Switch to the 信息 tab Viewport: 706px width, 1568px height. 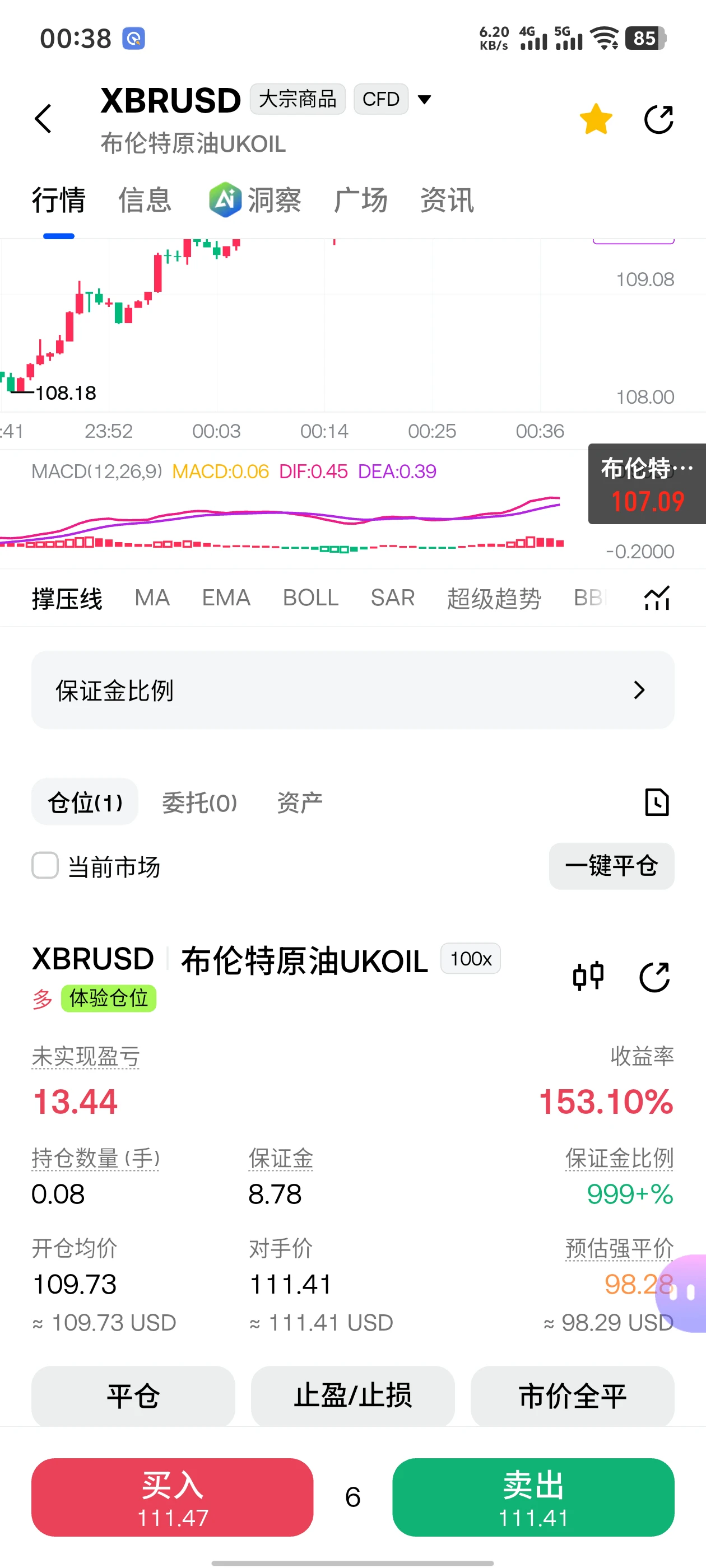click(x=145, y=200)
